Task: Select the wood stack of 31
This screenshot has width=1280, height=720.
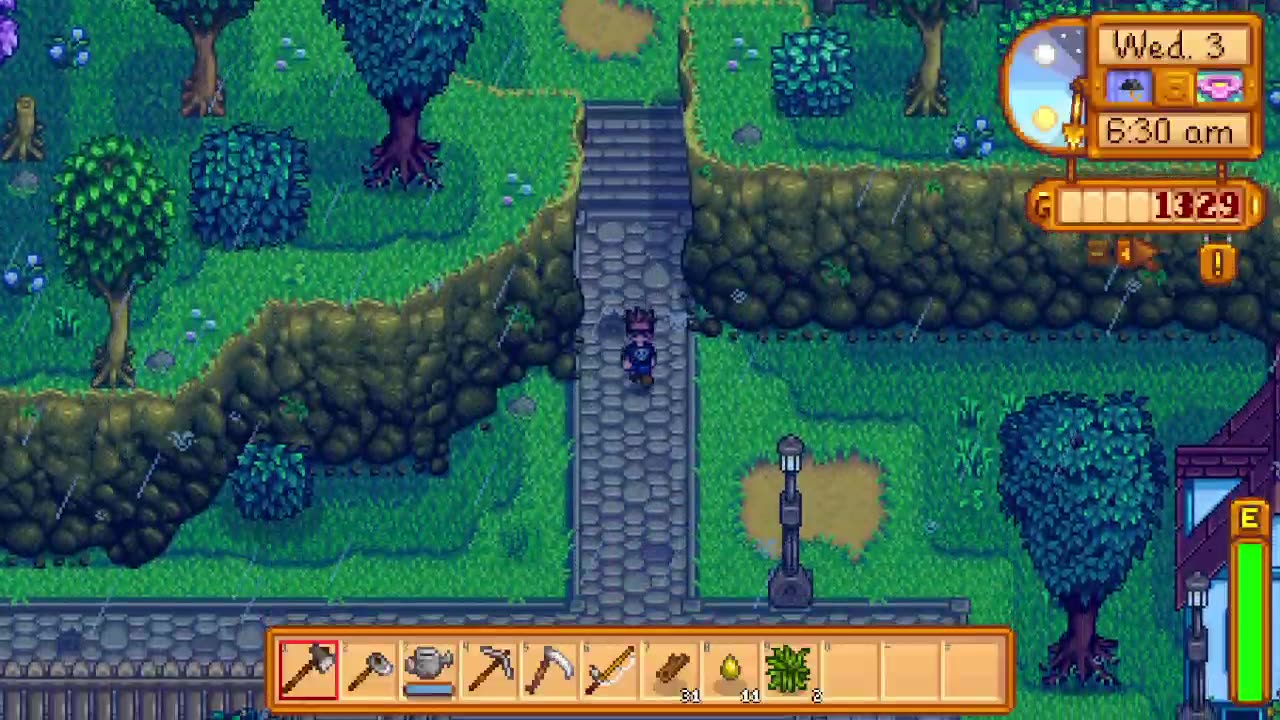Action: pyautogui.click(x=672, y=669)
